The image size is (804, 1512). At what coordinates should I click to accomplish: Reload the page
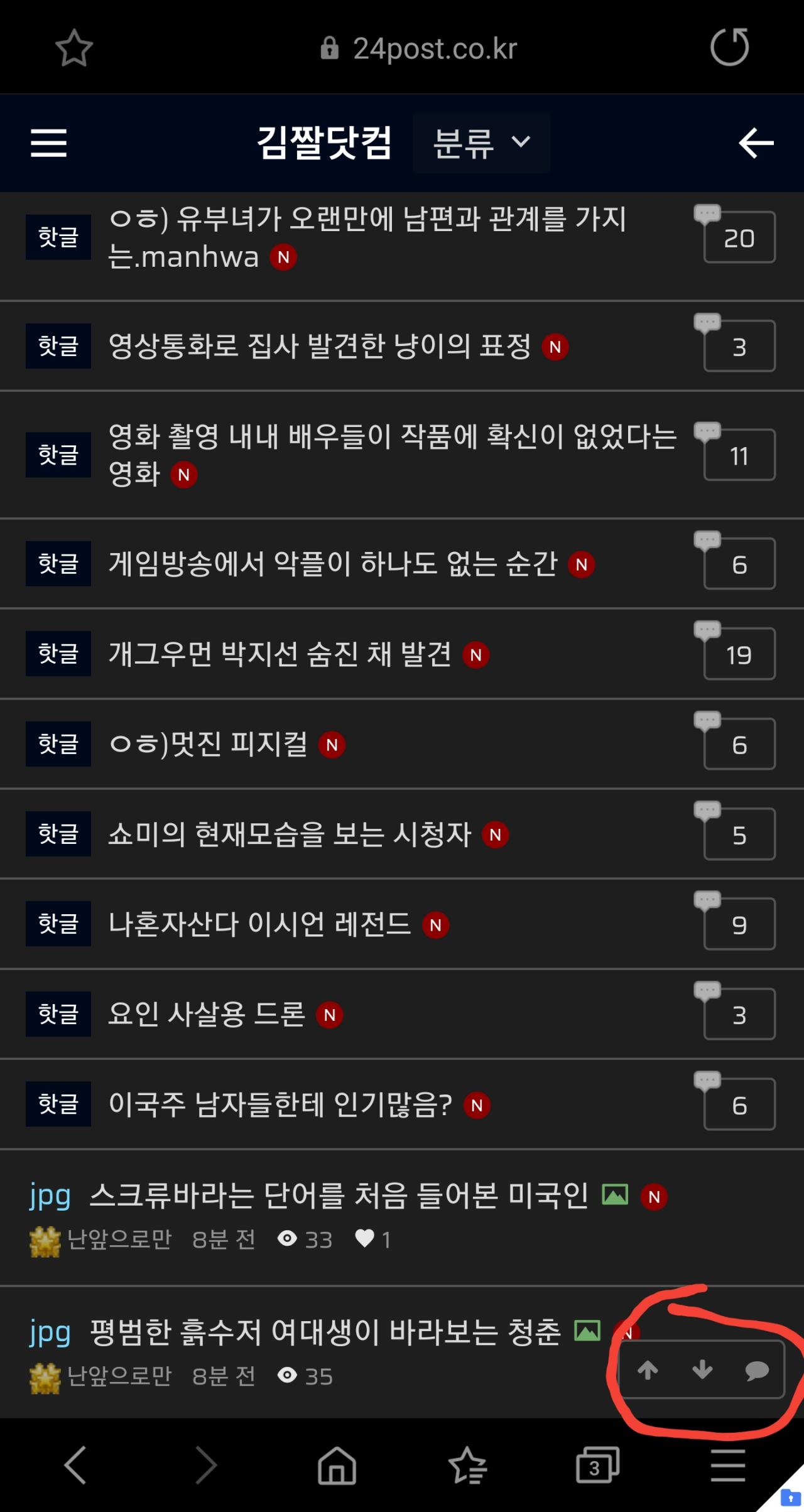[729, 48]
